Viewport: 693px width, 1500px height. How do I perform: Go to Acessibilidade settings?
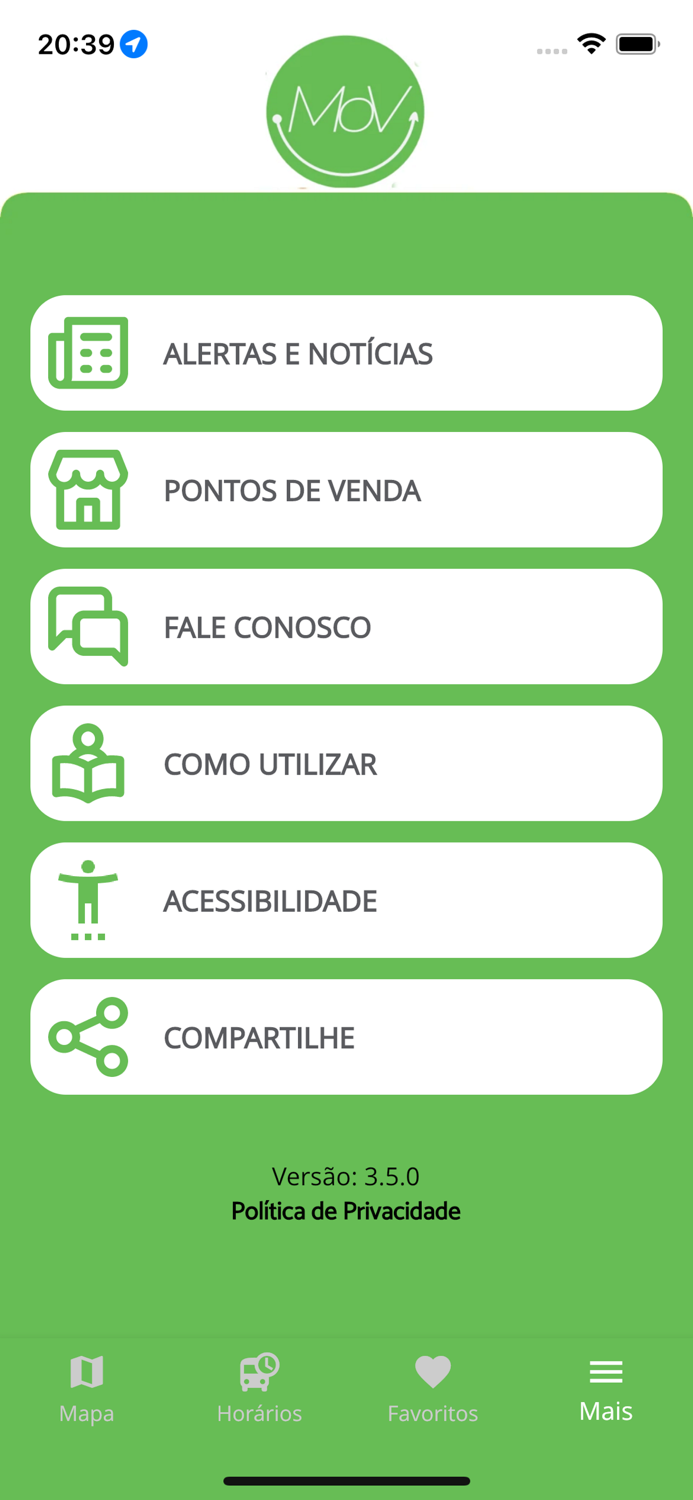[346, 900]
